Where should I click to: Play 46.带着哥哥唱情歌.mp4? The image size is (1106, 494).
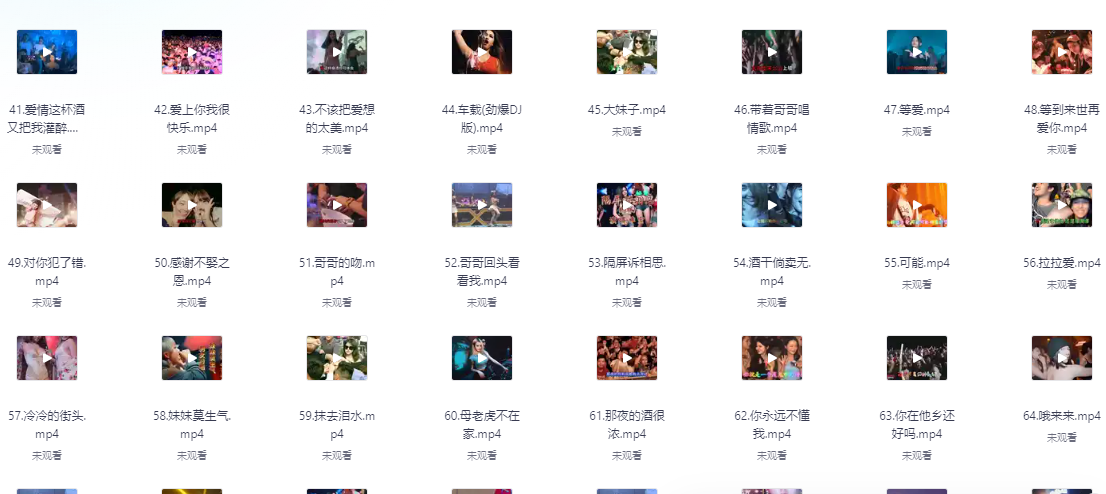click(x=772, y=52)
